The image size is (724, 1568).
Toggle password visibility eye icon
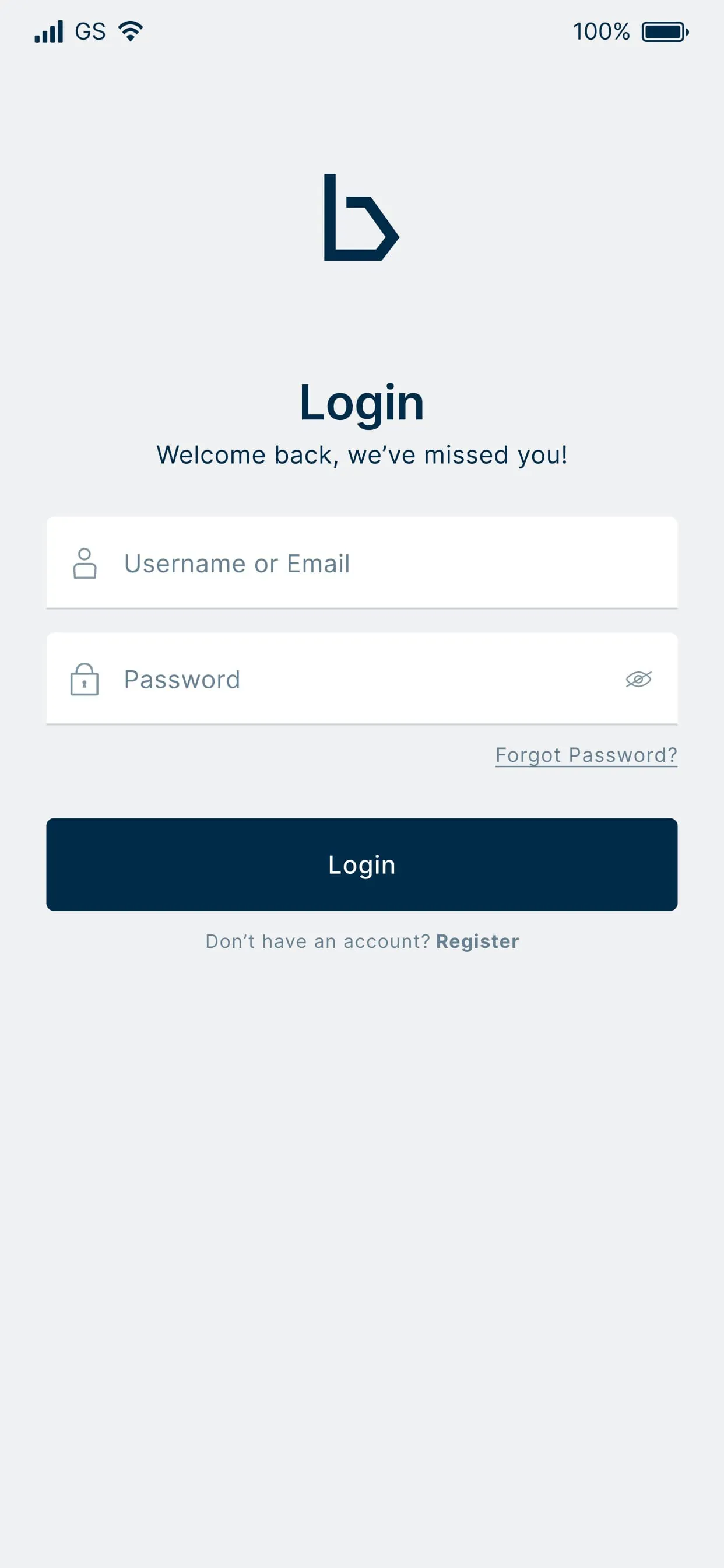(638, 678)
